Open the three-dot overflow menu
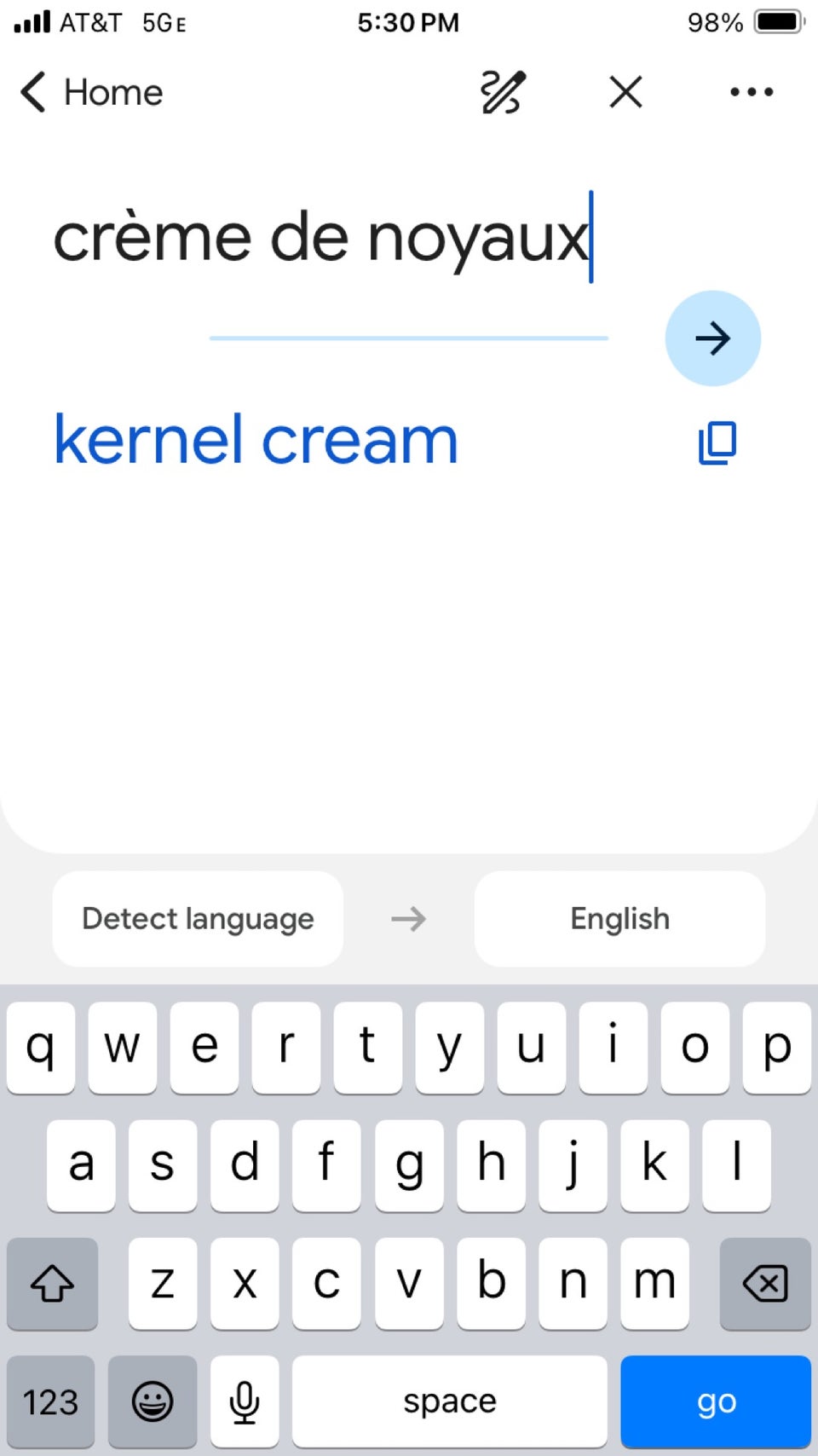This screenshot has width=818, height=1456. click(751, 92)
